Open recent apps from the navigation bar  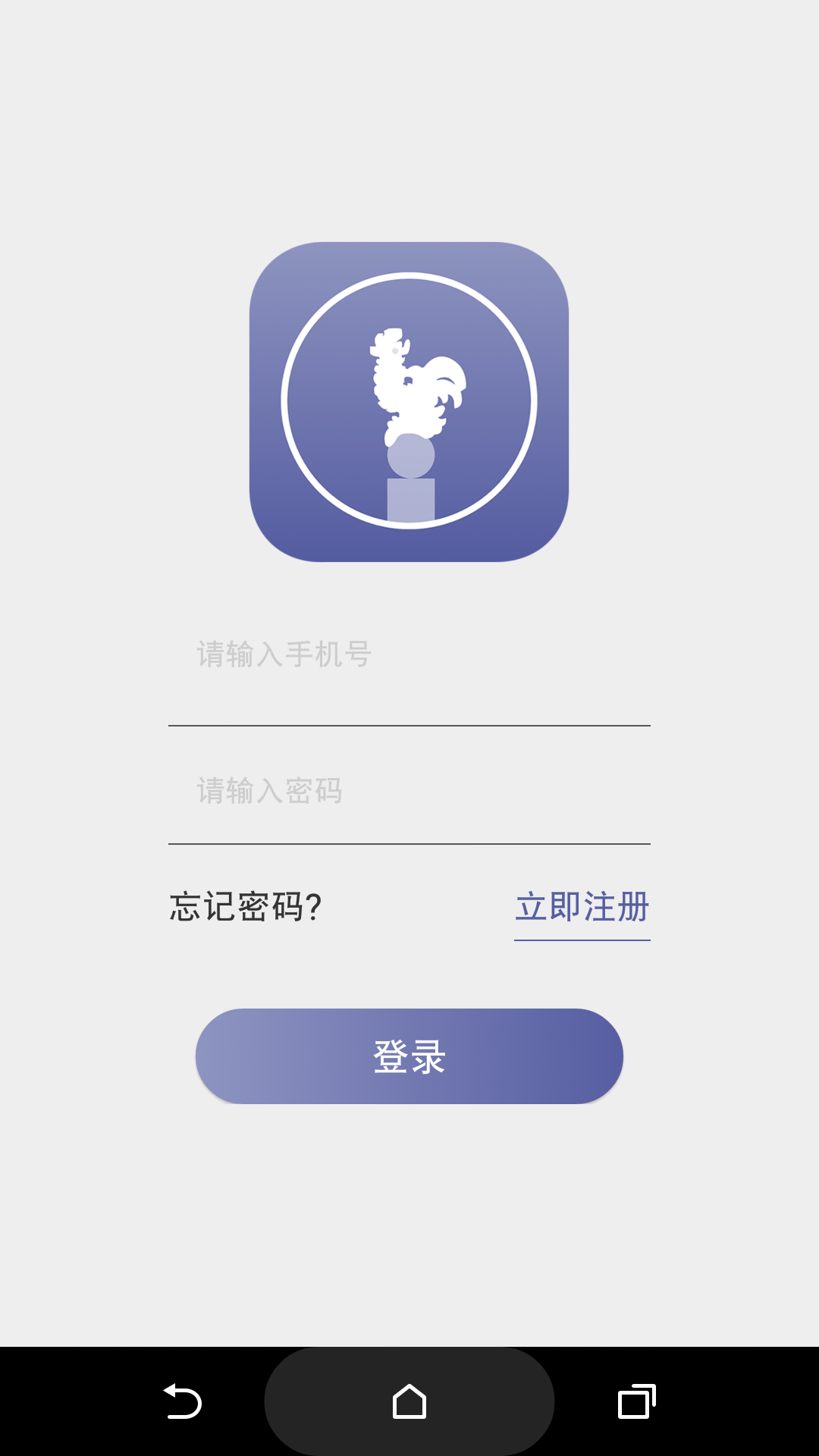pyautogui.click(x=637, y=1401)
